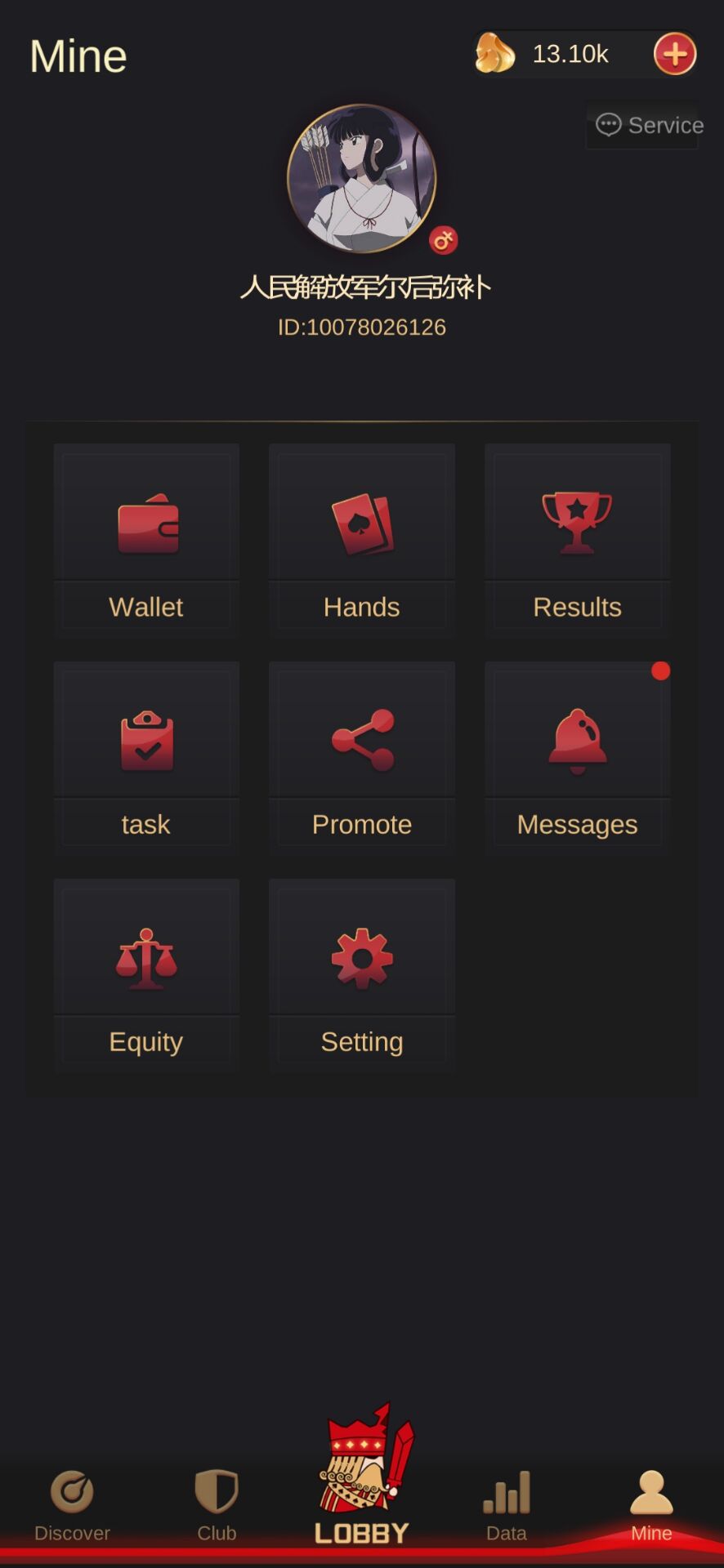
Task: Open the Wallet tile
Action: pos(146,540)
